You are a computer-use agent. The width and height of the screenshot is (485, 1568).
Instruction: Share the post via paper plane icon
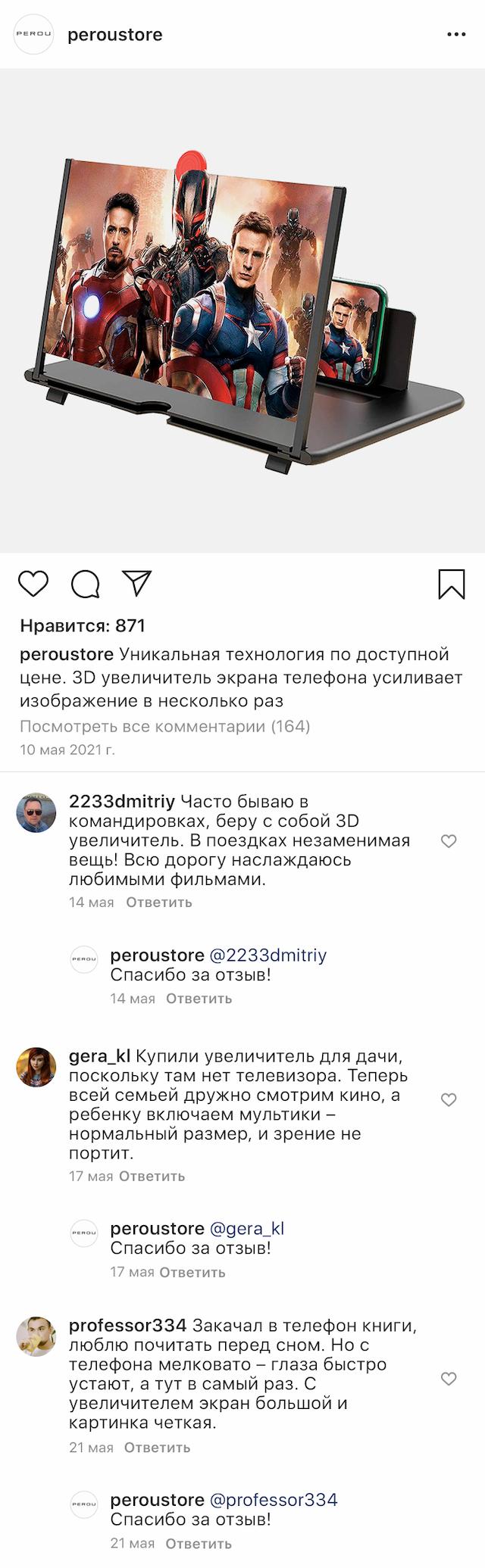pos(137,583)
